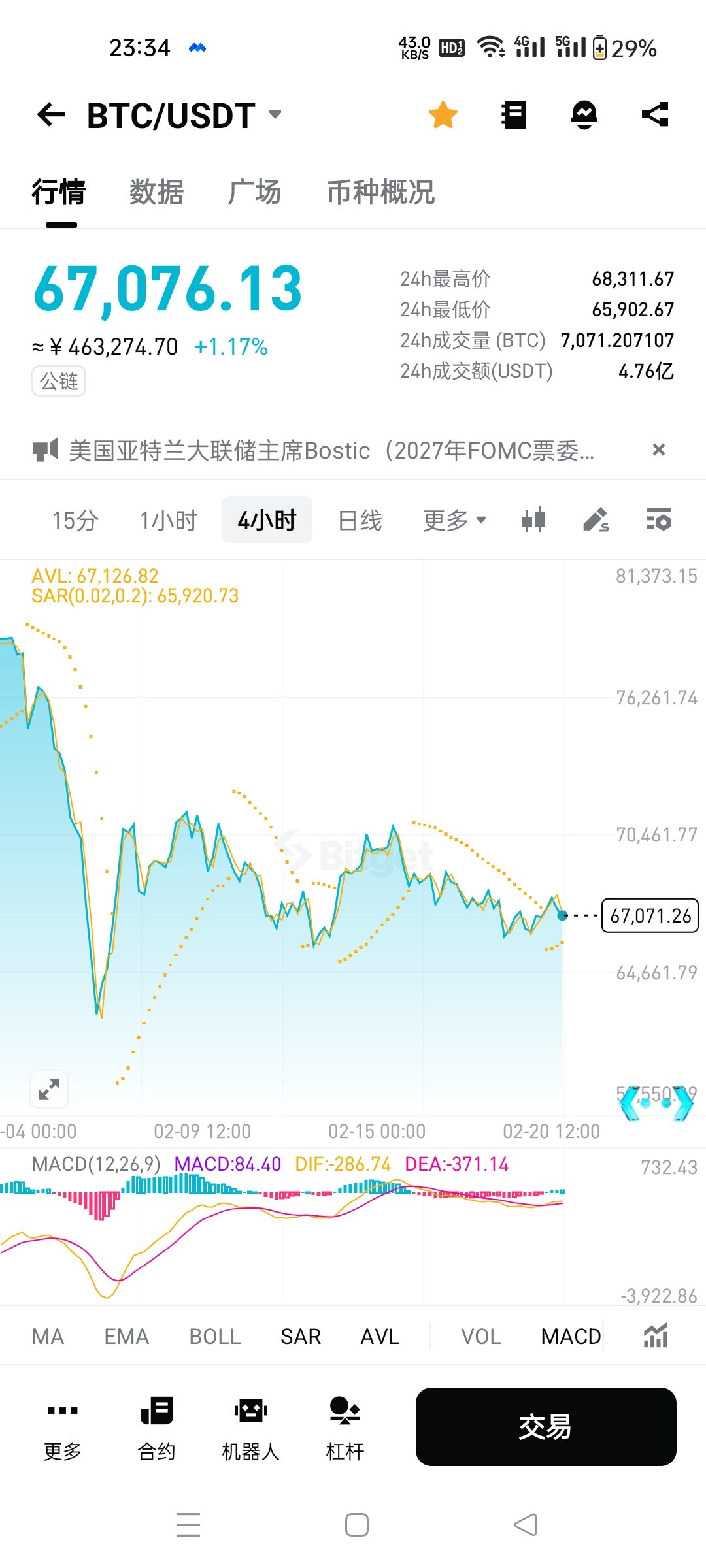Open chart drawing tools pencil icon

tap(596, 521)
